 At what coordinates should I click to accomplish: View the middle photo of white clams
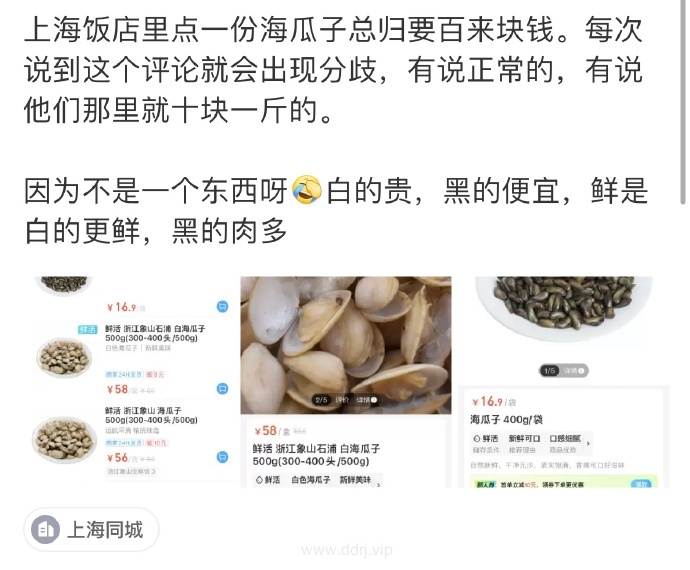click(x=345, y=382)
